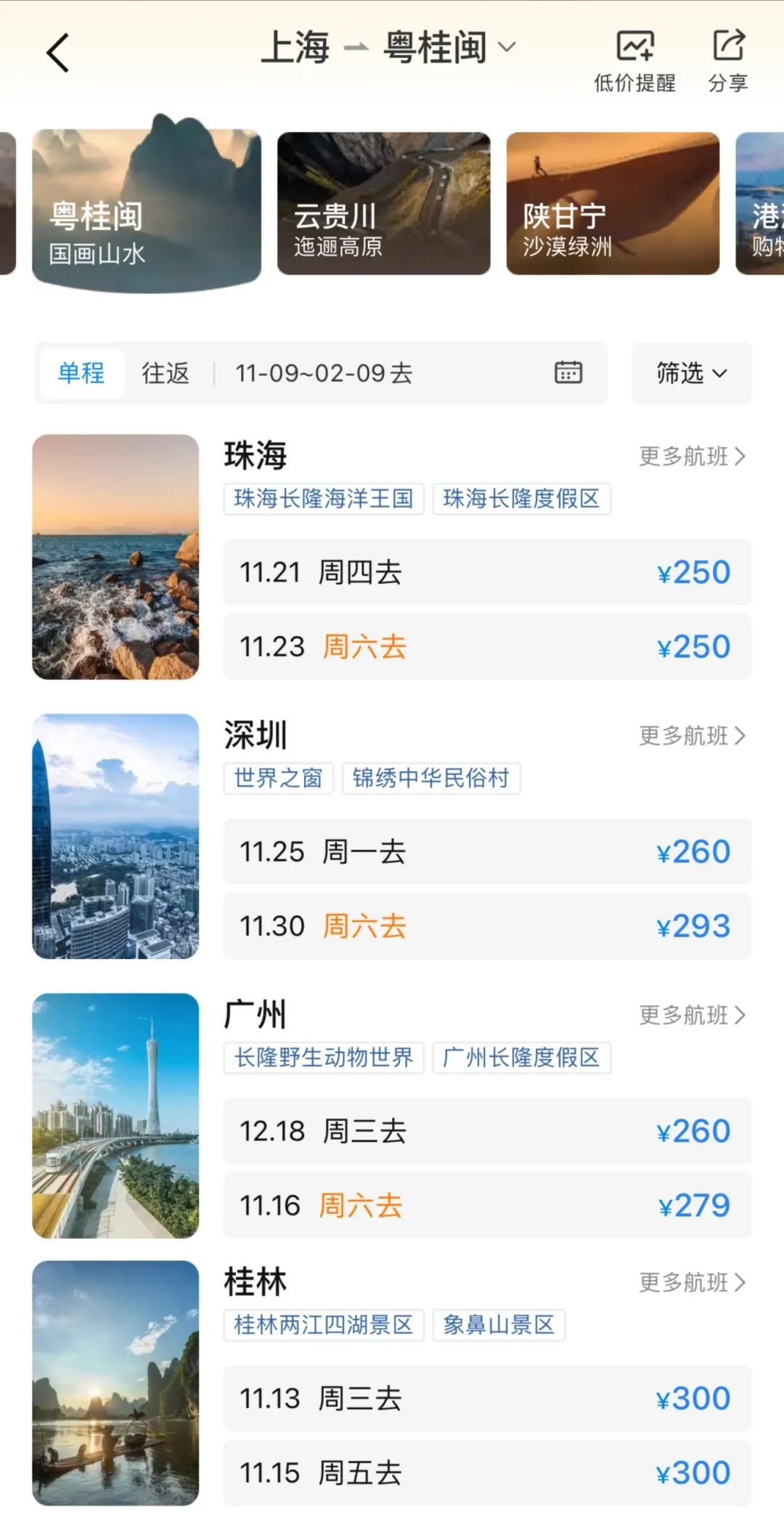Switch to the 往返 round-trip tab
784x1518 pixels.
pos(165,372)
